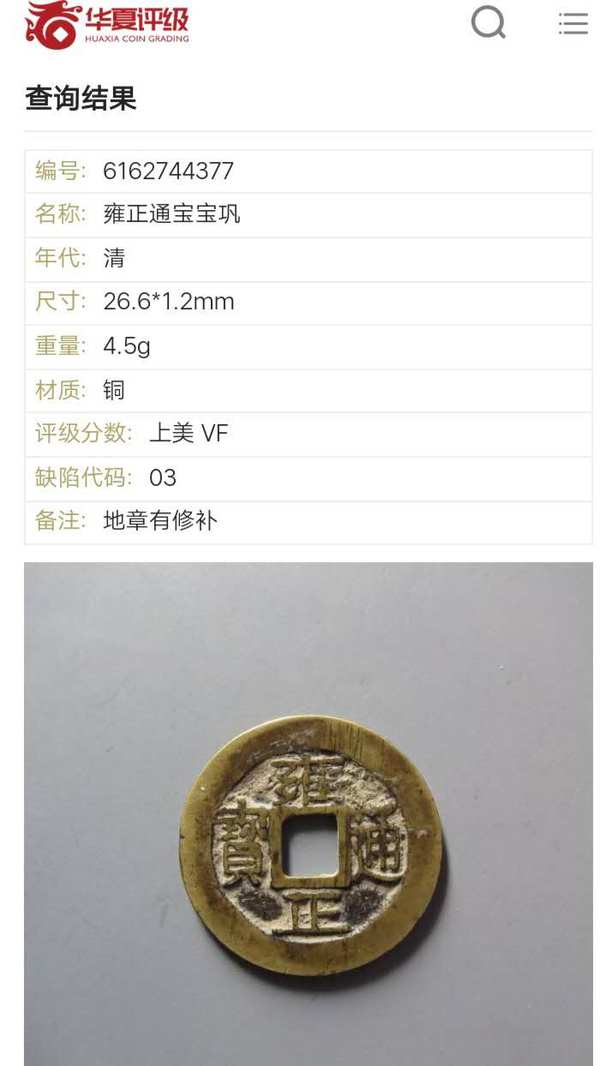Open the search icon in the header
Viewport: 600px width, 1066px height.
(x=488, y=22)
